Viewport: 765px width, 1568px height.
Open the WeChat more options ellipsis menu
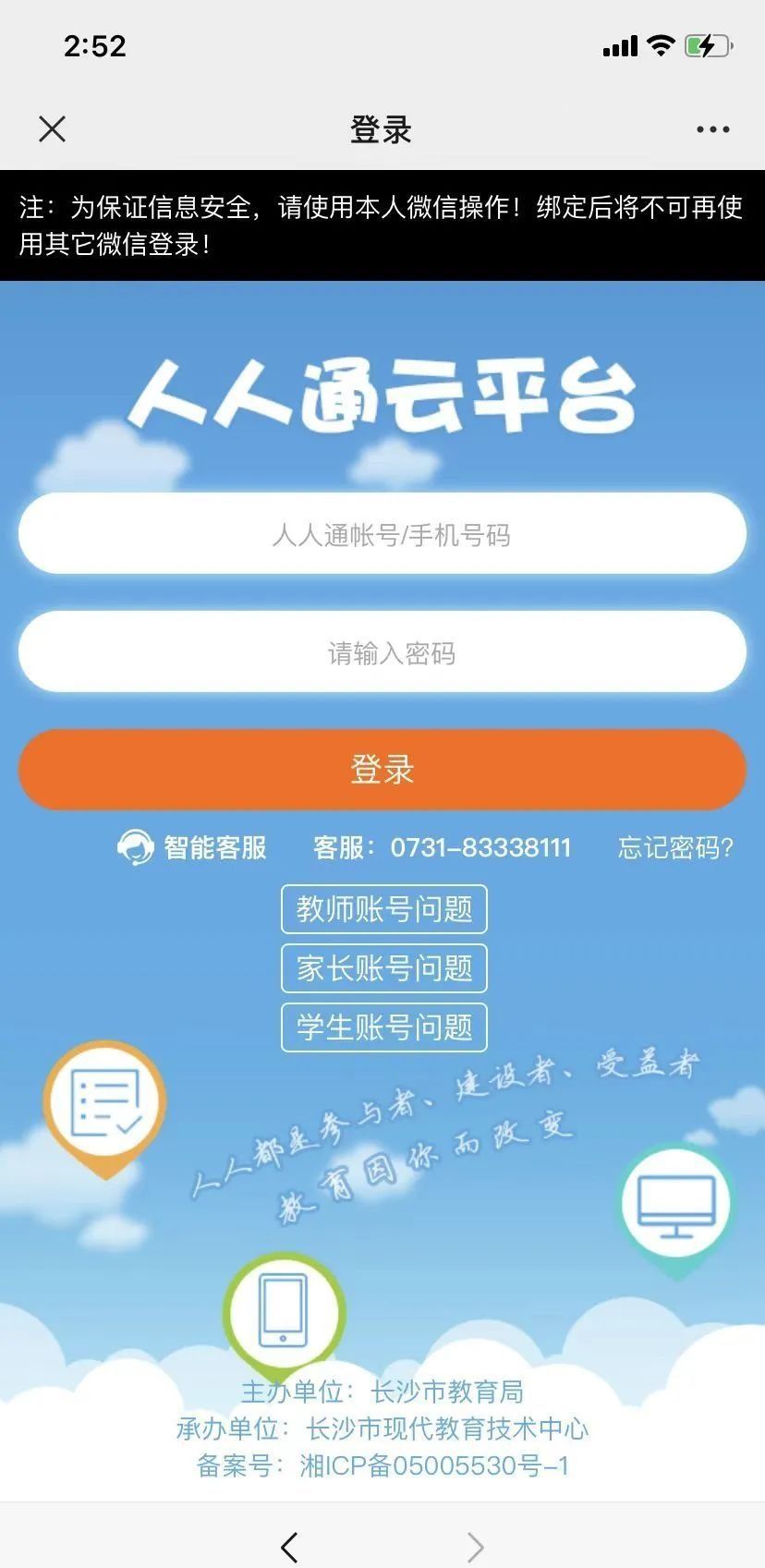(710, 128)
